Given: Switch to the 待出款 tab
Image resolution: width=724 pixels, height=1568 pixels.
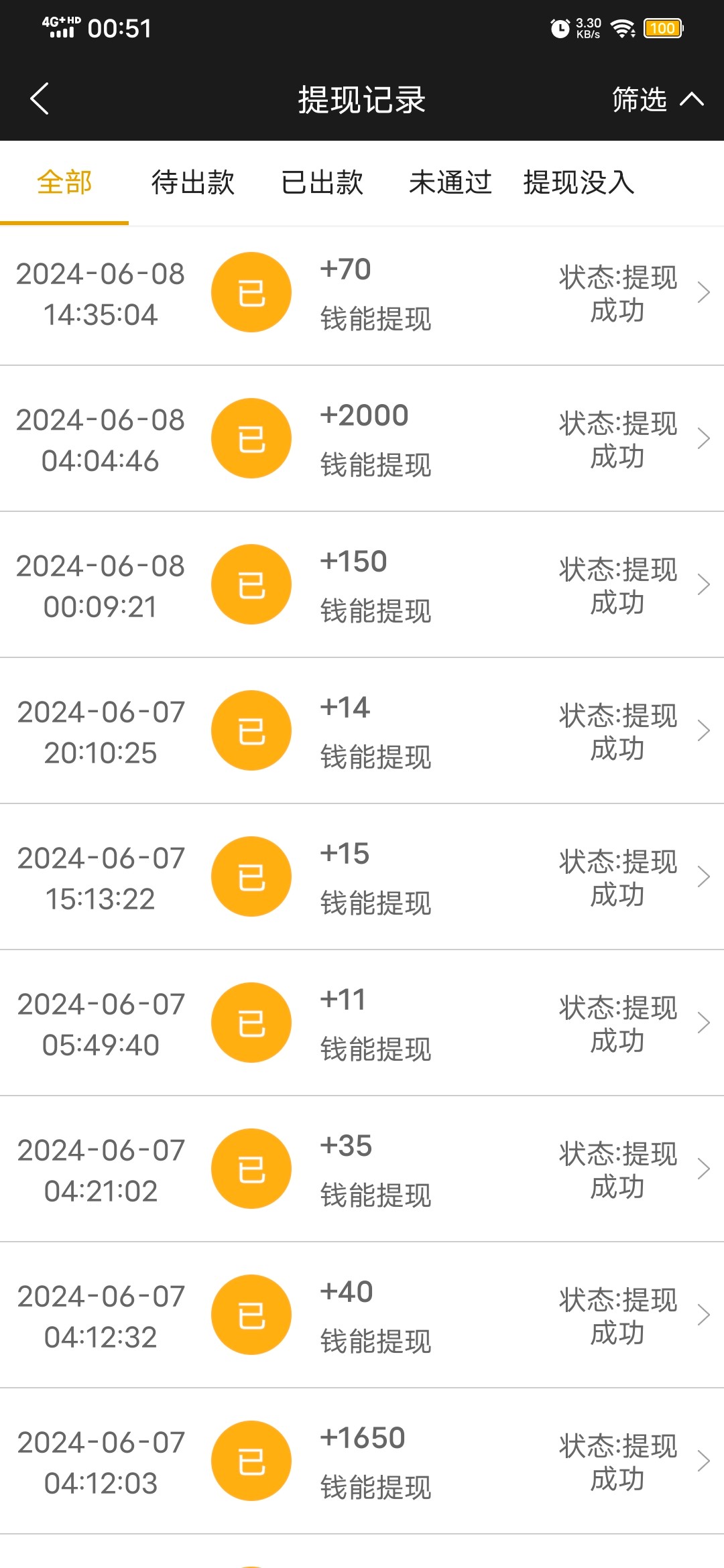Looking at the screenshot, I should tap(193, 182).
